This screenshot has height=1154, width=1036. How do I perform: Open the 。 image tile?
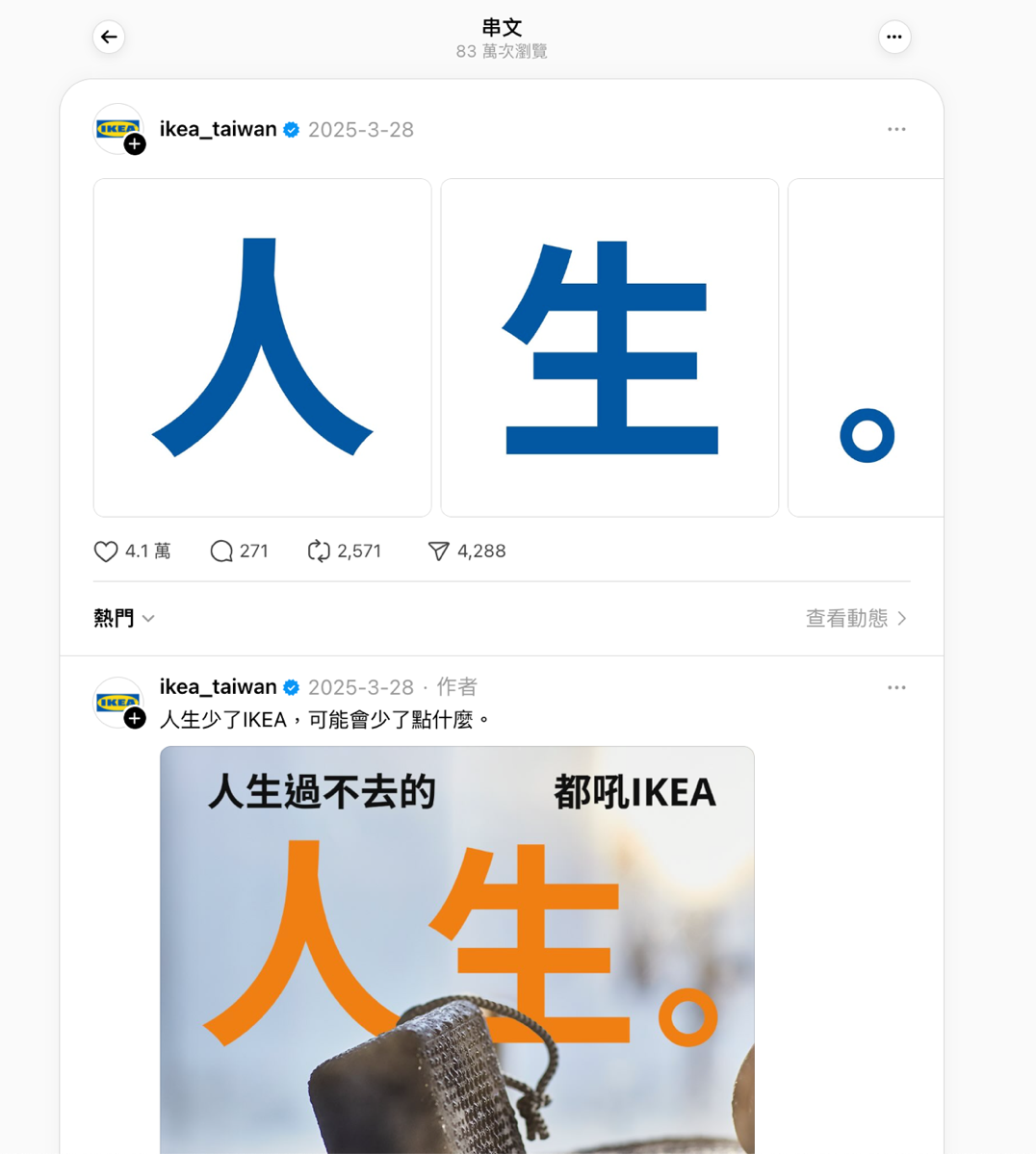pos(865,347)
